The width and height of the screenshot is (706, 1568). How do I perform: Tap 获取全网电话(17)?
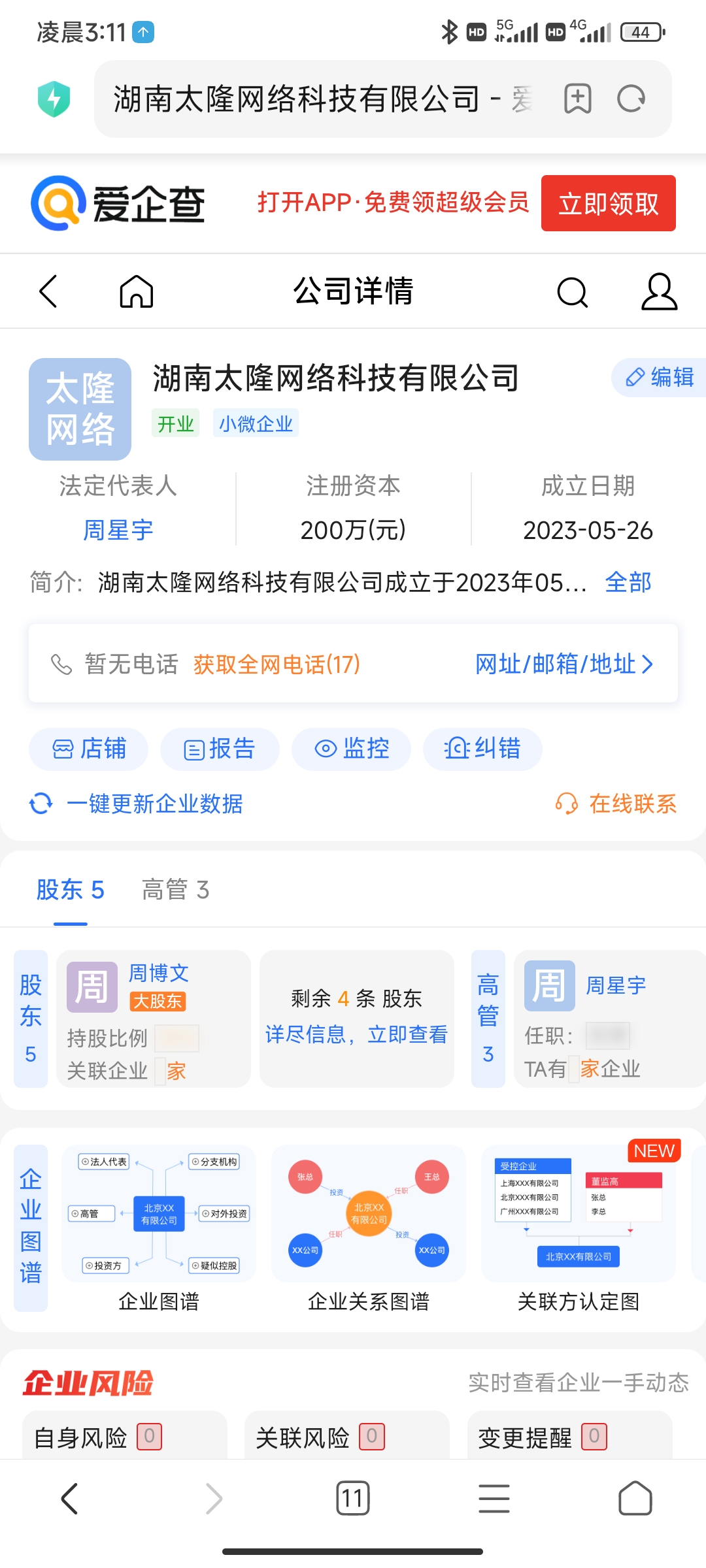coord(277,664)
